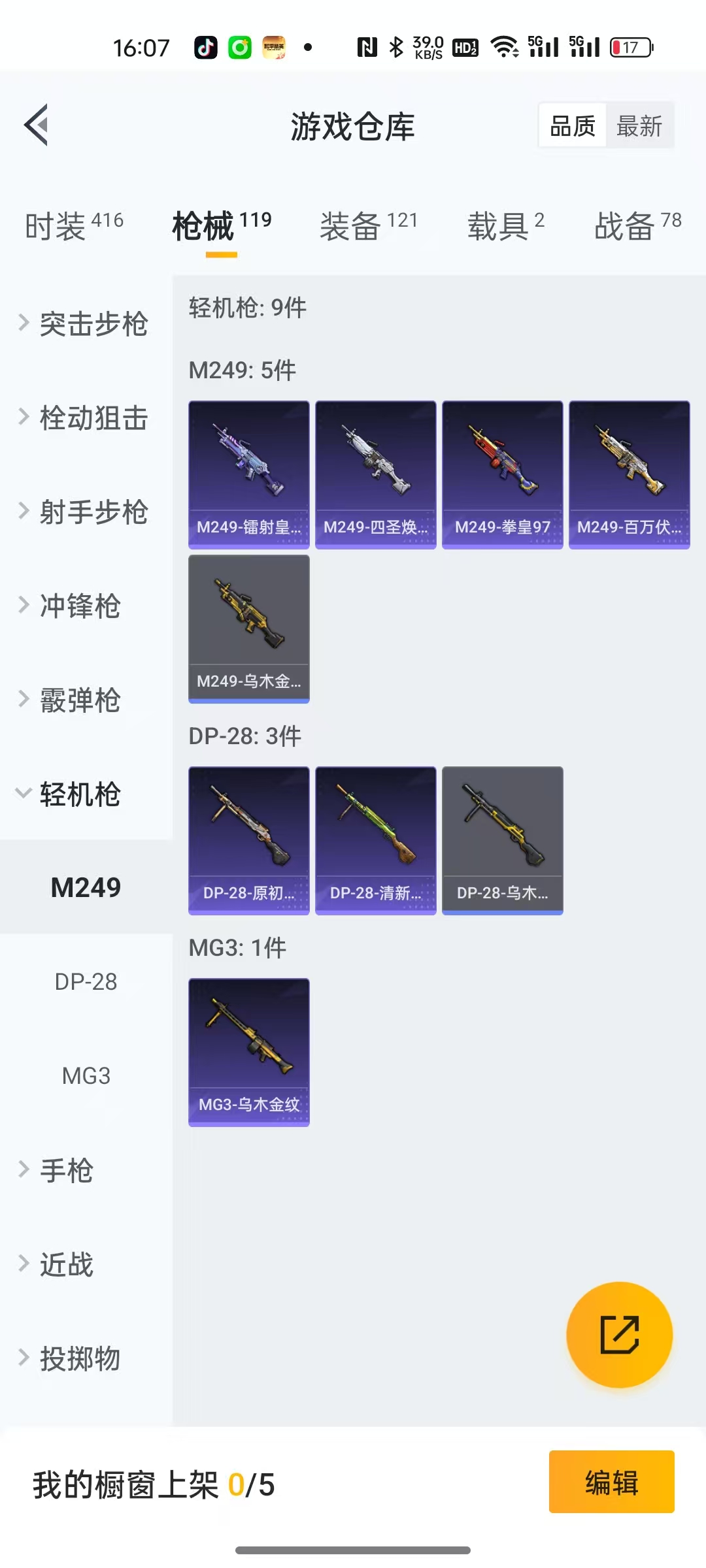Select DP-28 in the sidebar

click(x=86, y=981)
